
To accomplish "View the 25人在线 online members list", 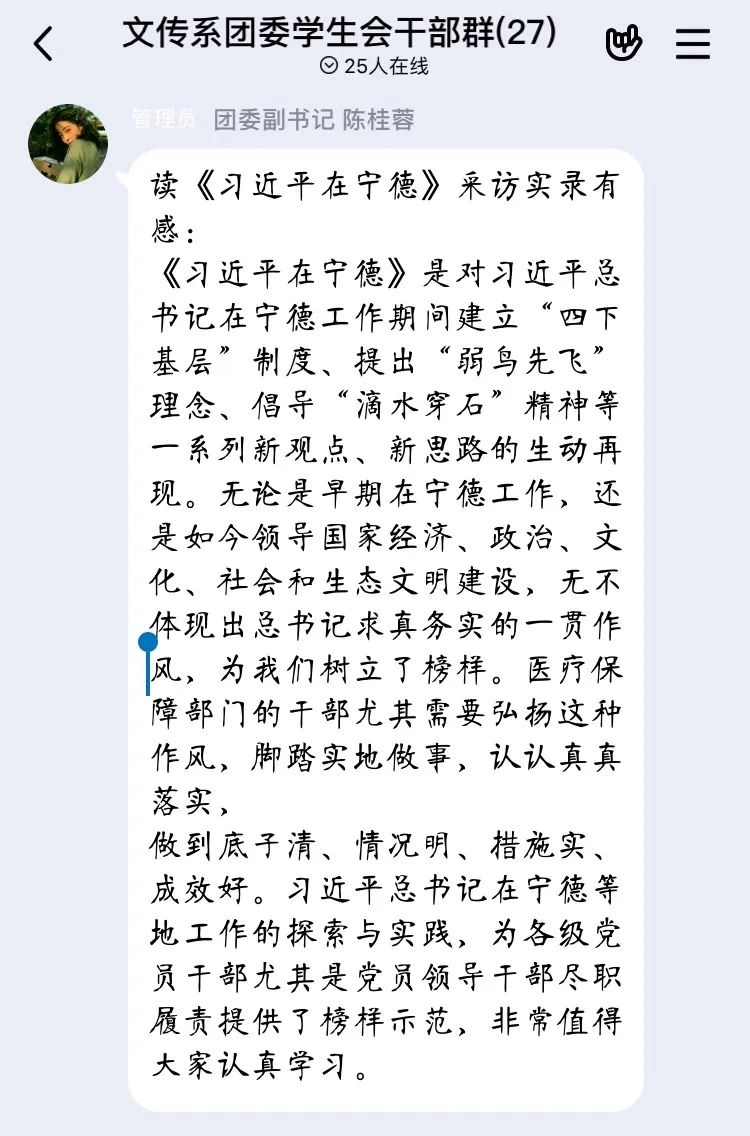I will pyautogui.click(x=374, y=66).
